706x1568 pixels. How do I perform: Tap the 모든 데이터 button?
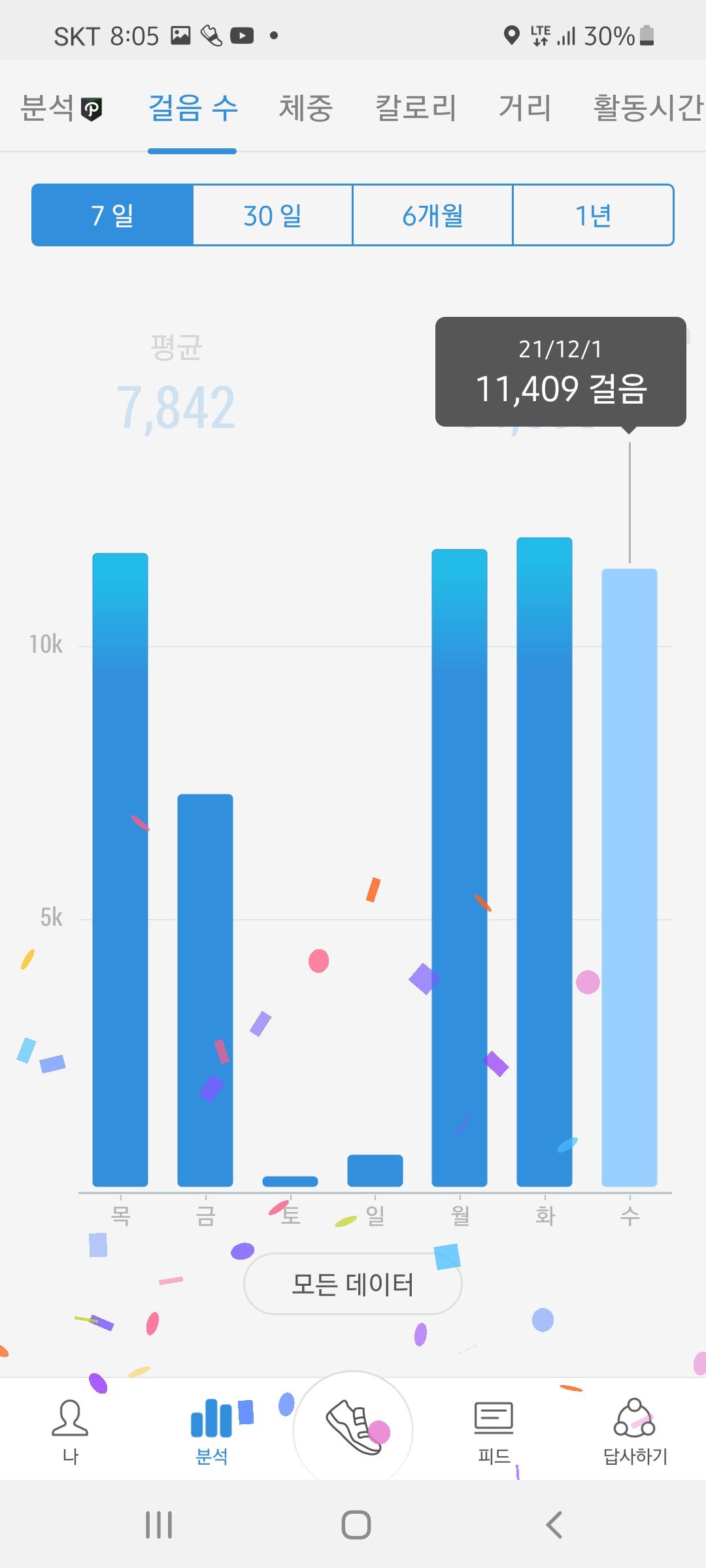[x=352, y=1284]
